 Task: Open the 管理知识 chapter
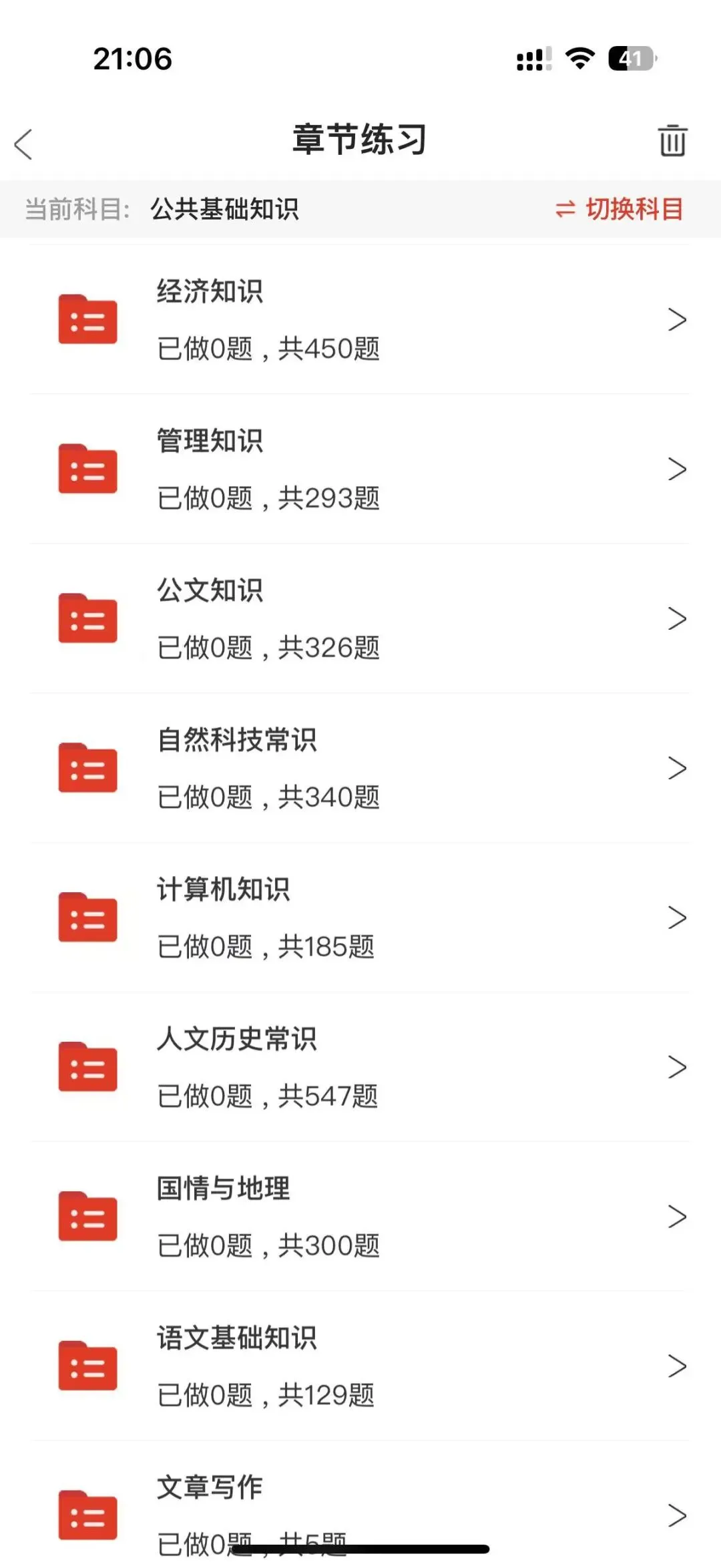[360, 469]
